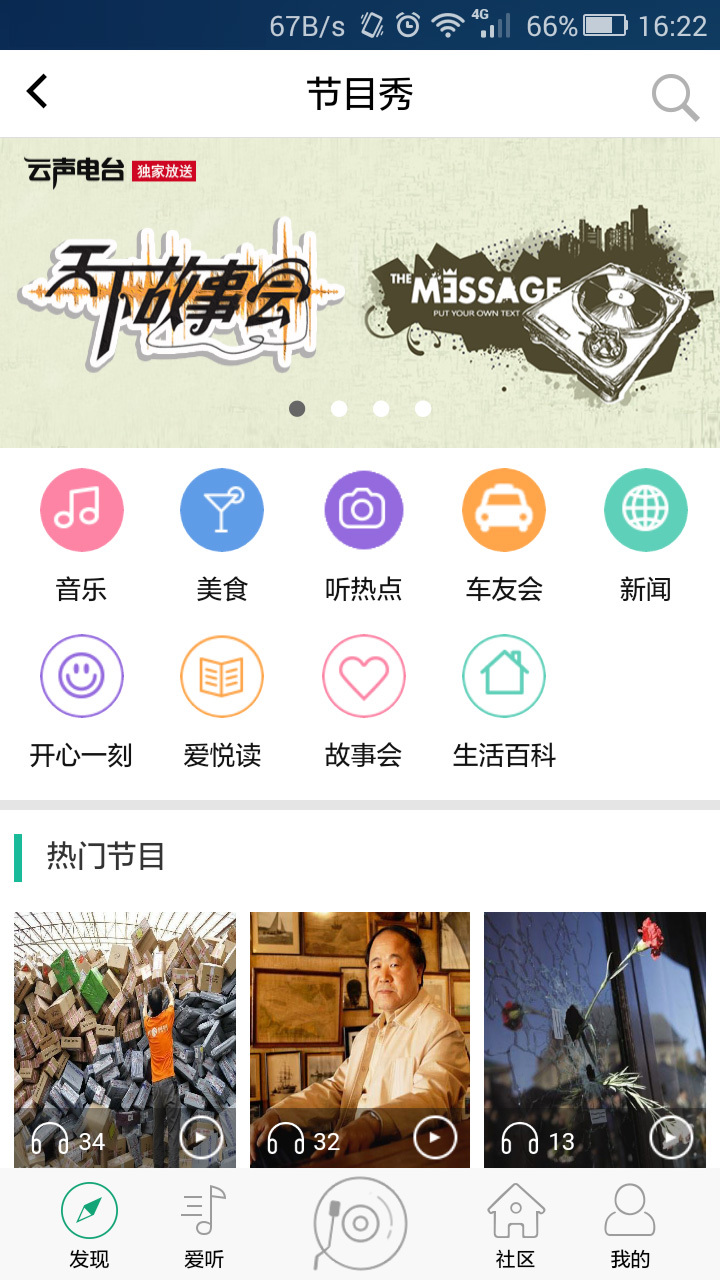720x1280 pixels.
Task: Open the 天下故事会 banner
Action: coord(360,292)
